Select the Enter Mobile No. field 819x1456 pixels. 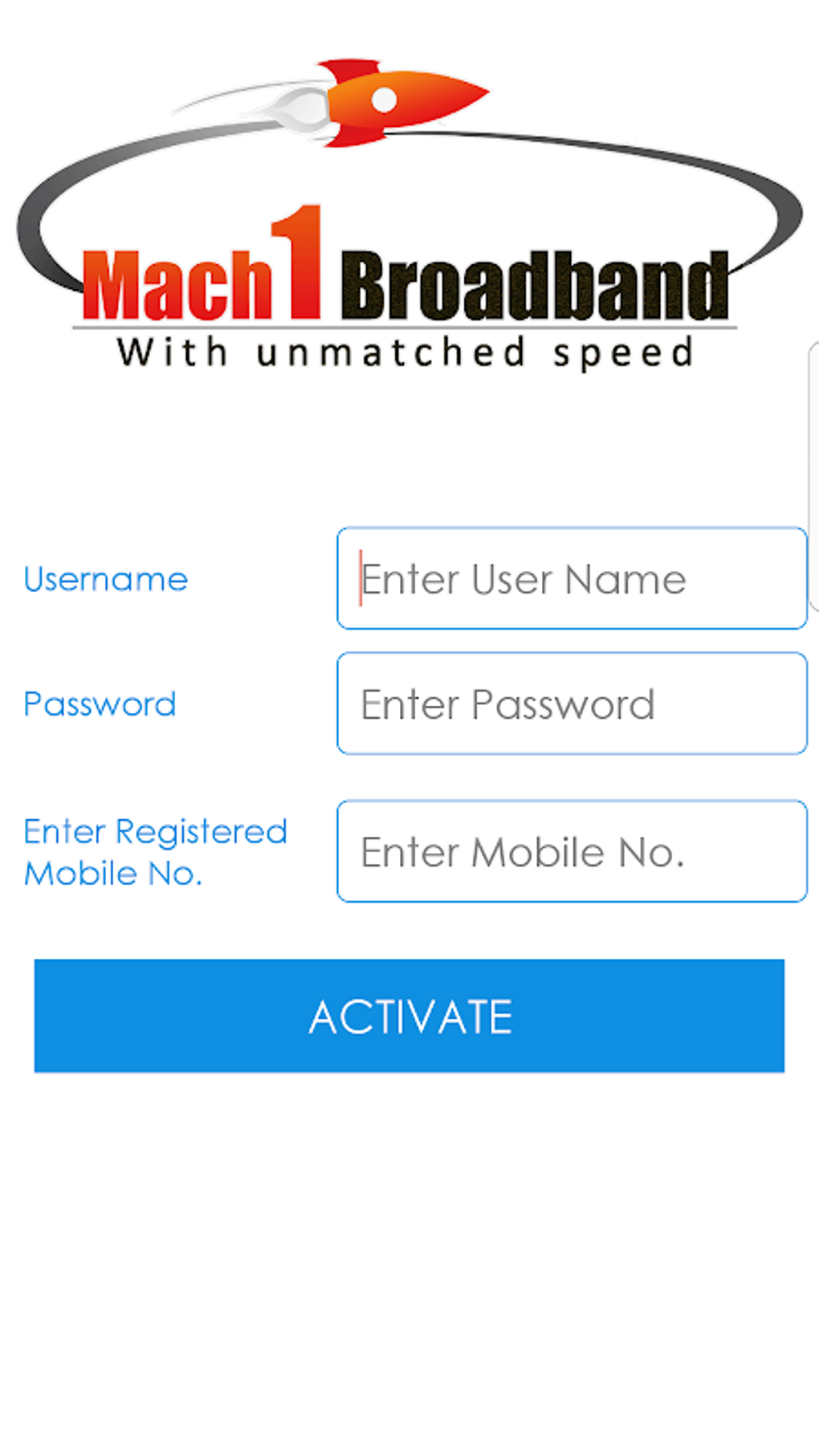[x=572, y=851]
